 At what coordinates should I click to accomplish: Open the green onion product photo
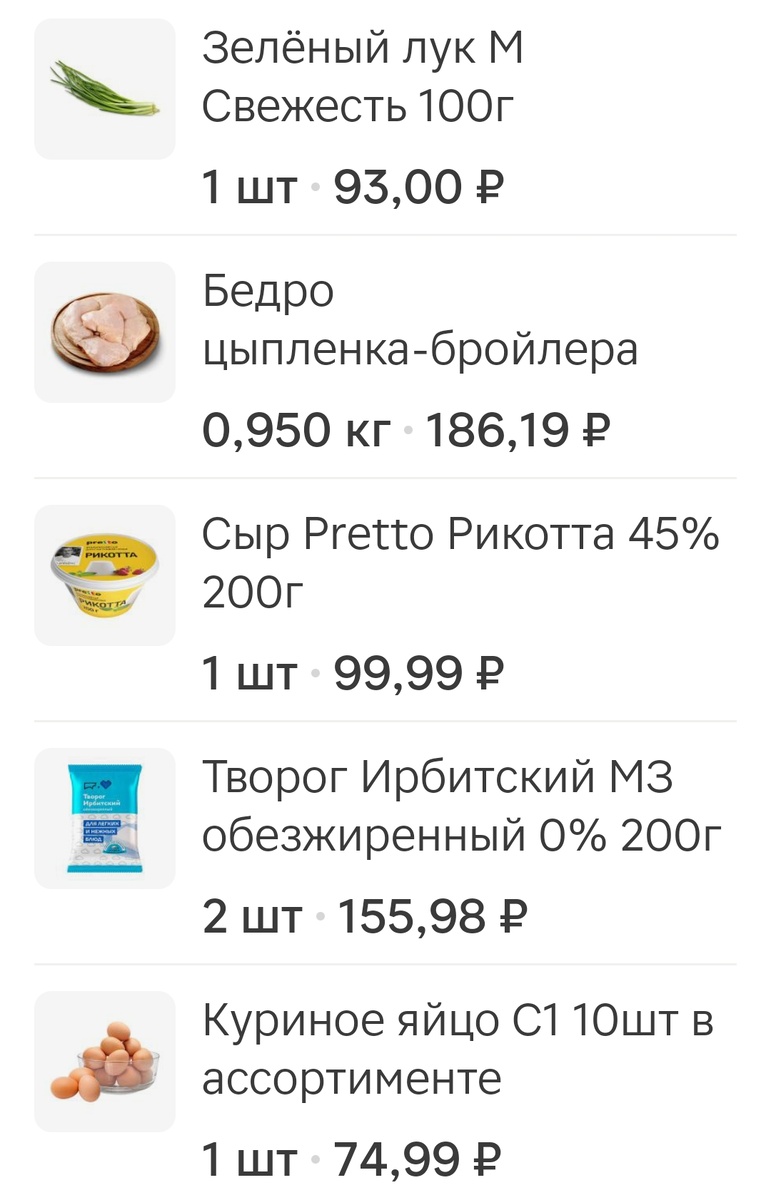[104, 89]
